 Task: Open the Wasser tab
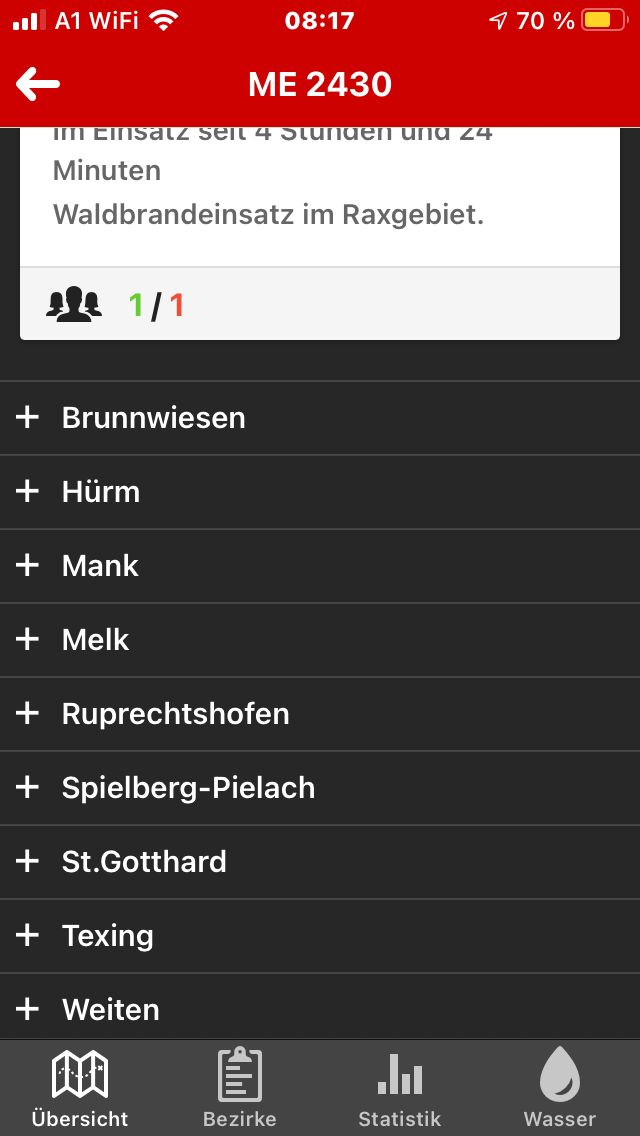tap(560, 1088)
